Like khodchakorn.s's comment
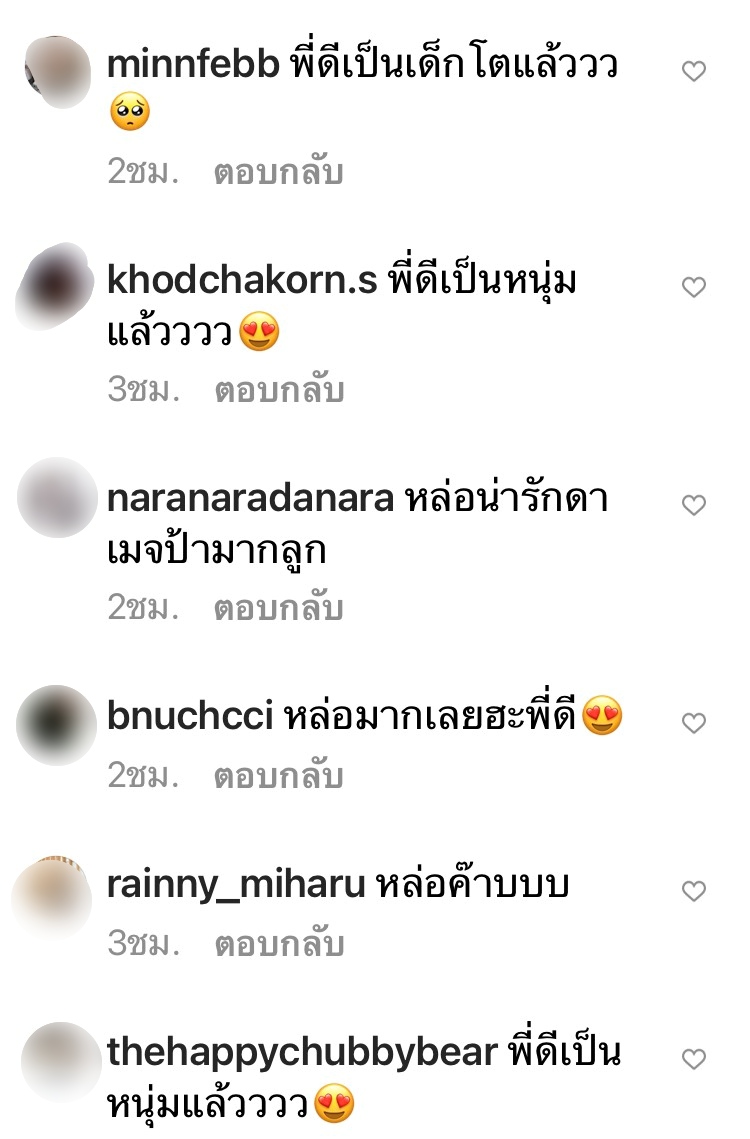The image size is (750, 1139). pyautogui.click(x=693, y=288)
